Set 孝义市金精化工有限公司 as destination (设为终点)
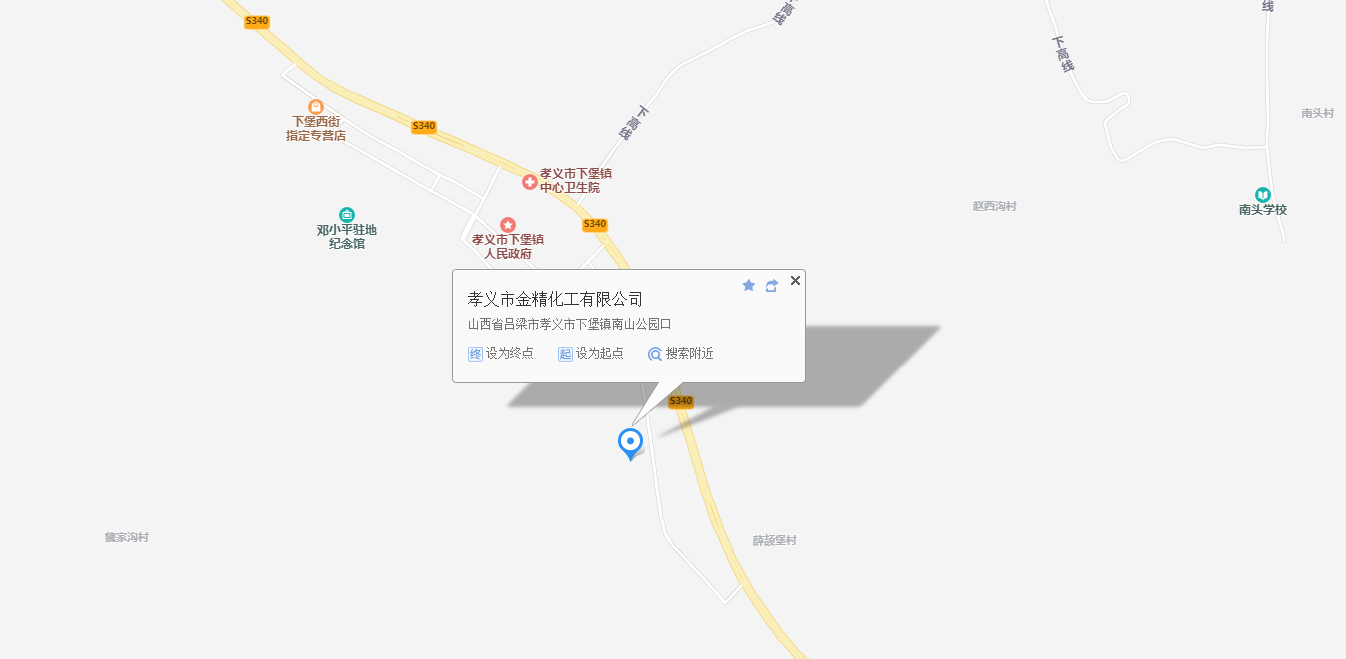The height and width of the screenshot is (659, 1346). [501, 354]
